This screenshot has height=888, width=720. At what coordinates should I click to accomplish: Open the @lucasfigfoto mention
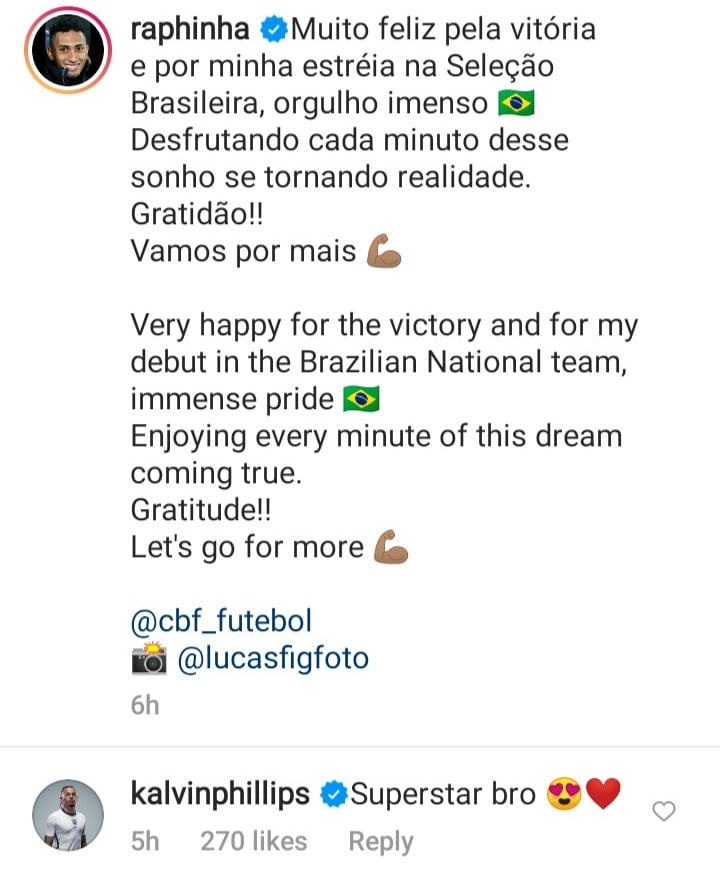pos(272,658)
